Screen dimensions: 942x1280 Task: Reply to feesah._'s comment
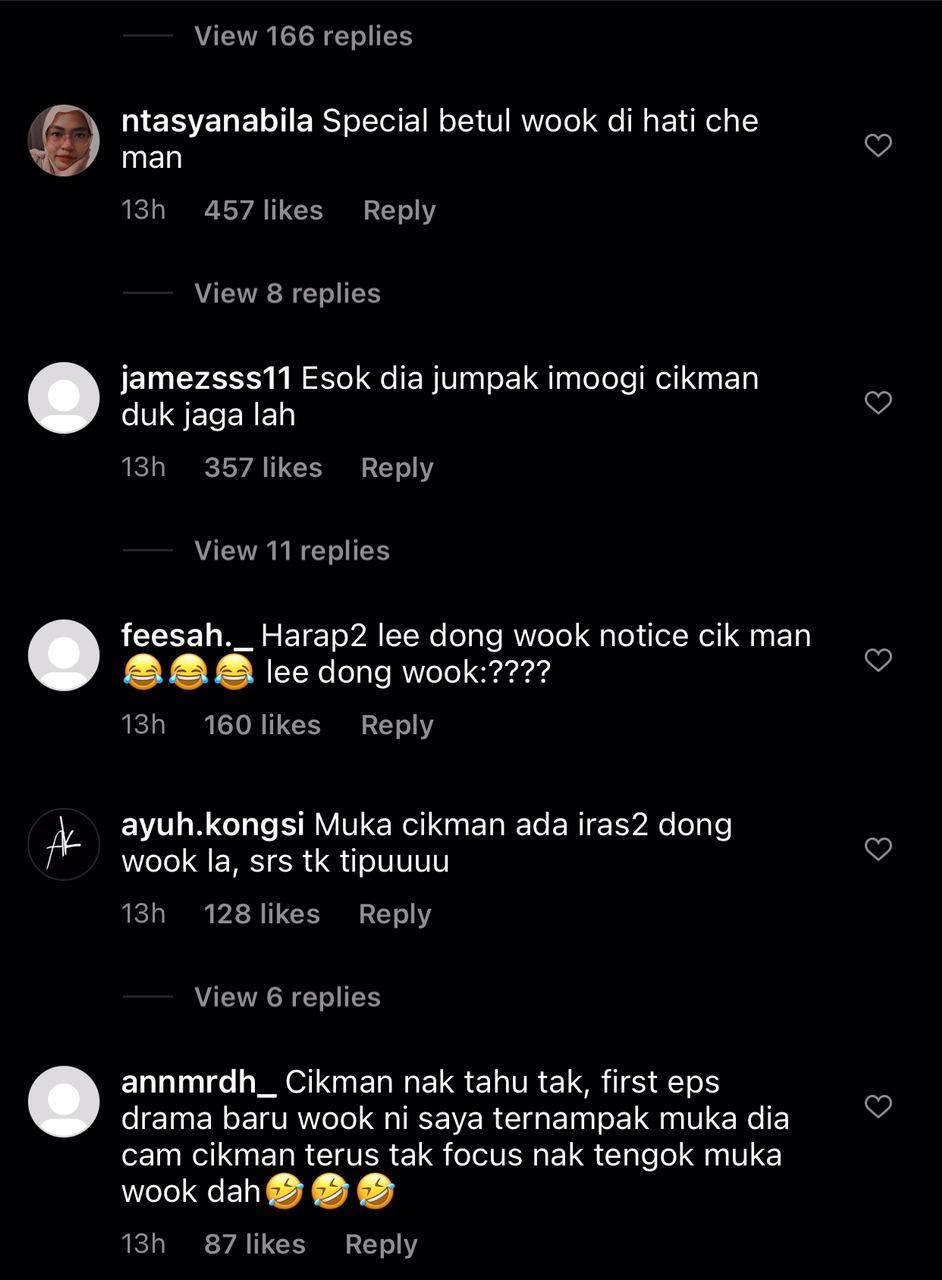pyautogui.click(x=397, y=725)
